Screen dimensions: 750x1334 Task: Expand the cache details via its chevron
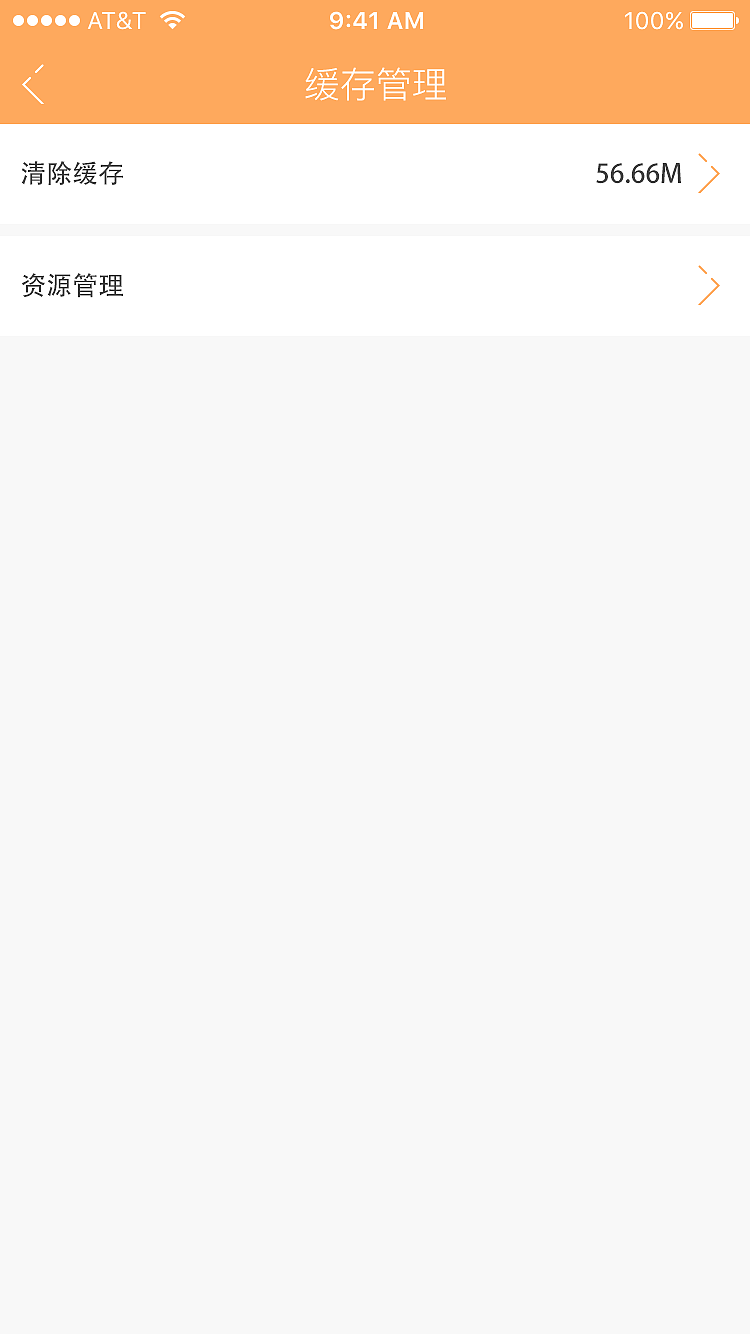pyautogui.click(x=709, y=173)
